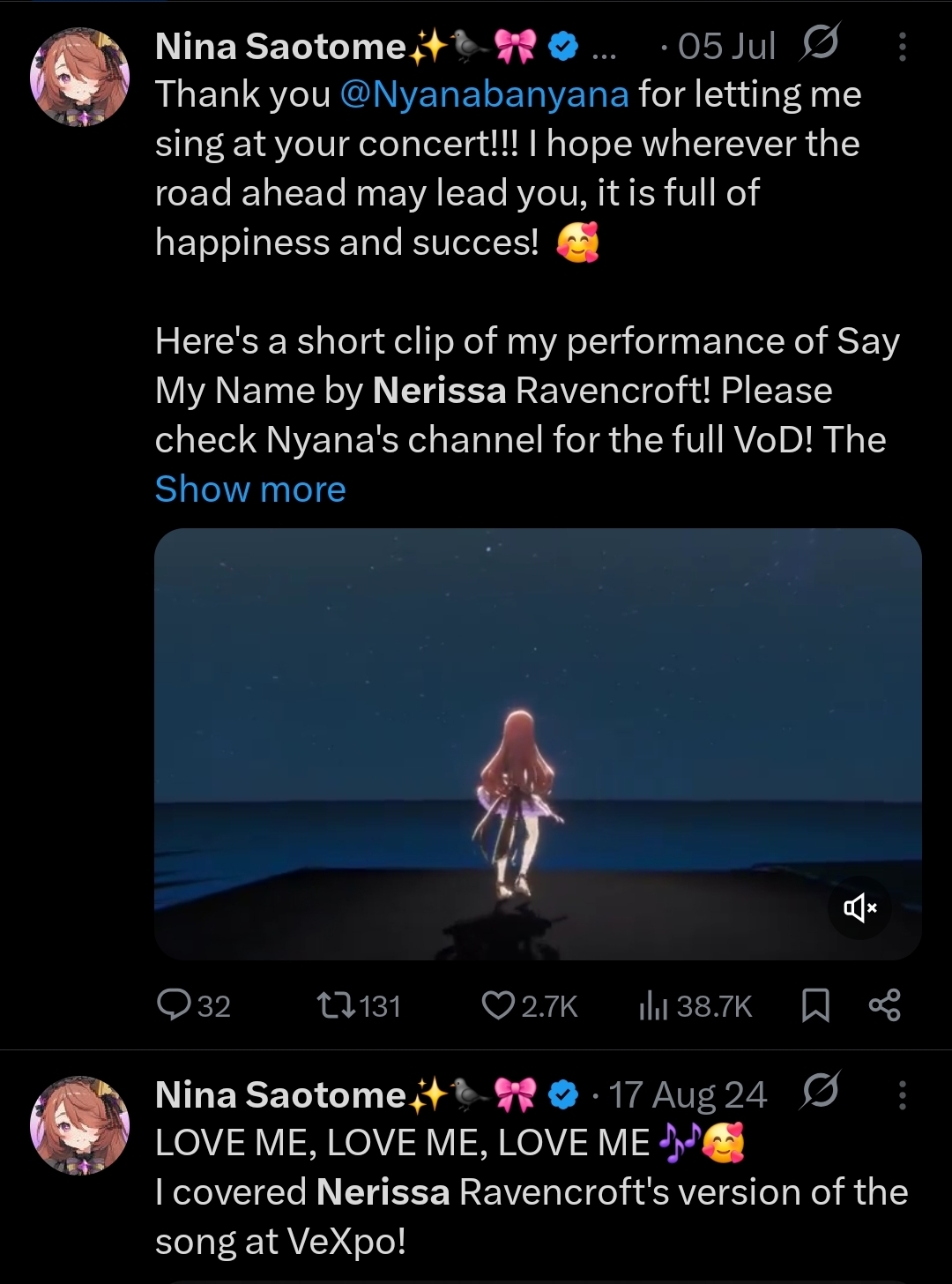The height and width of the screenshot is (1284, 952).
Task: Tap the Grok icon on the 17 Aug 24 post
Action: [x=818, y=1094]
